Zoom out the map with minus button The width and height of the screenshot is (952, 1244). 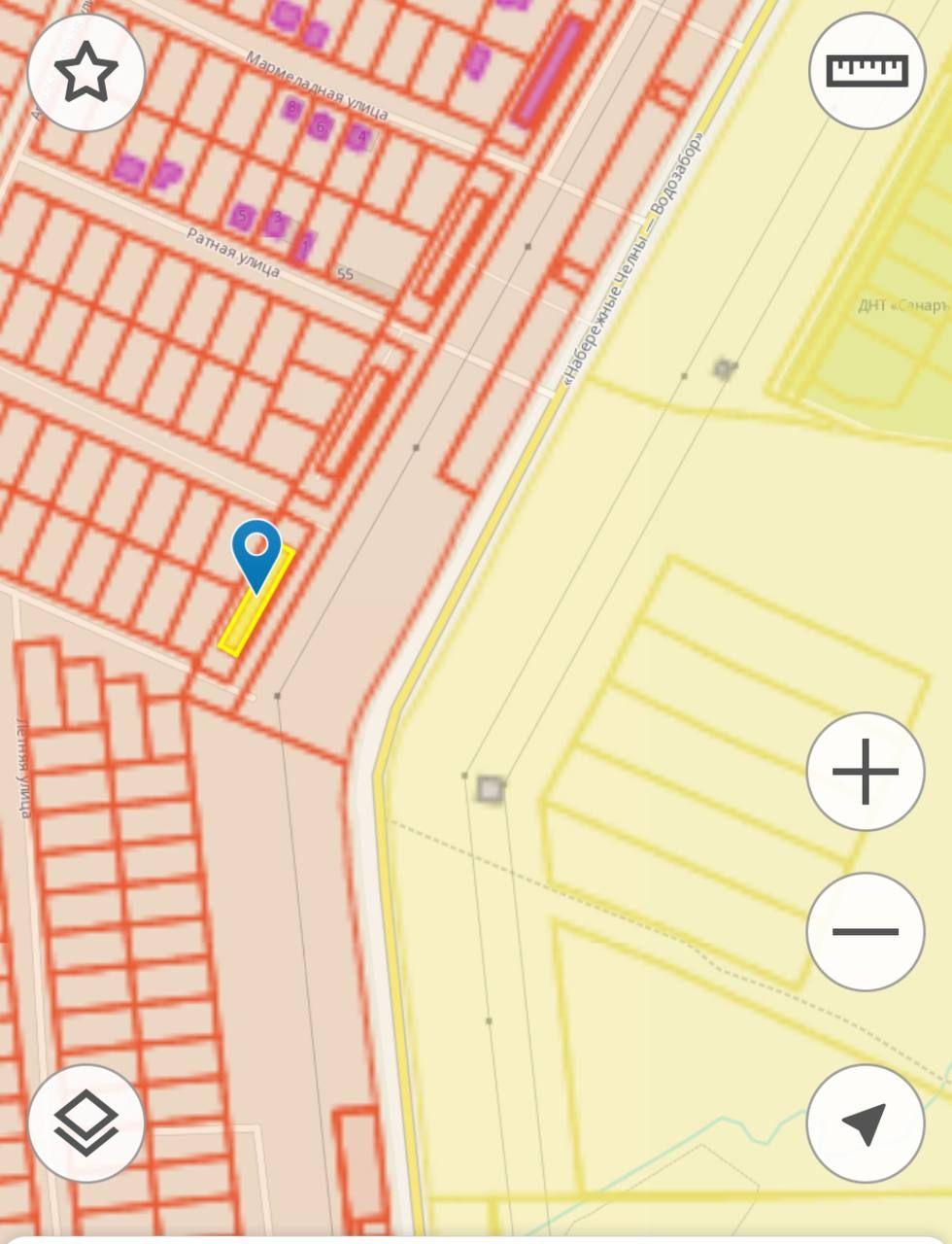pos(865,931)
